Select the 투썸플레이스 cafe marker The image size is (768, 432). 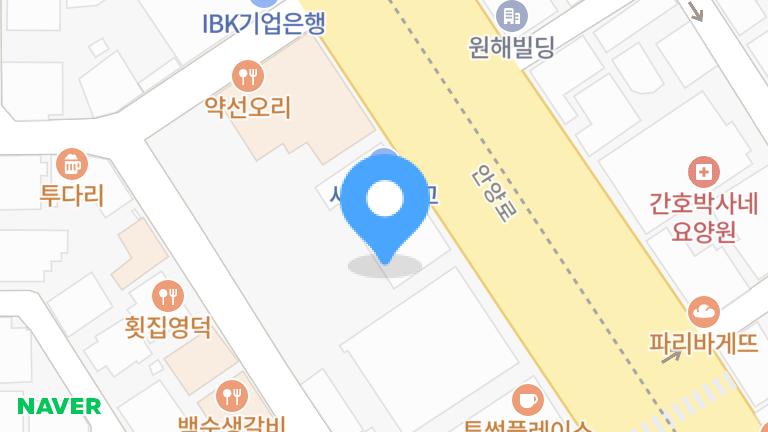(x=527, y=400)
